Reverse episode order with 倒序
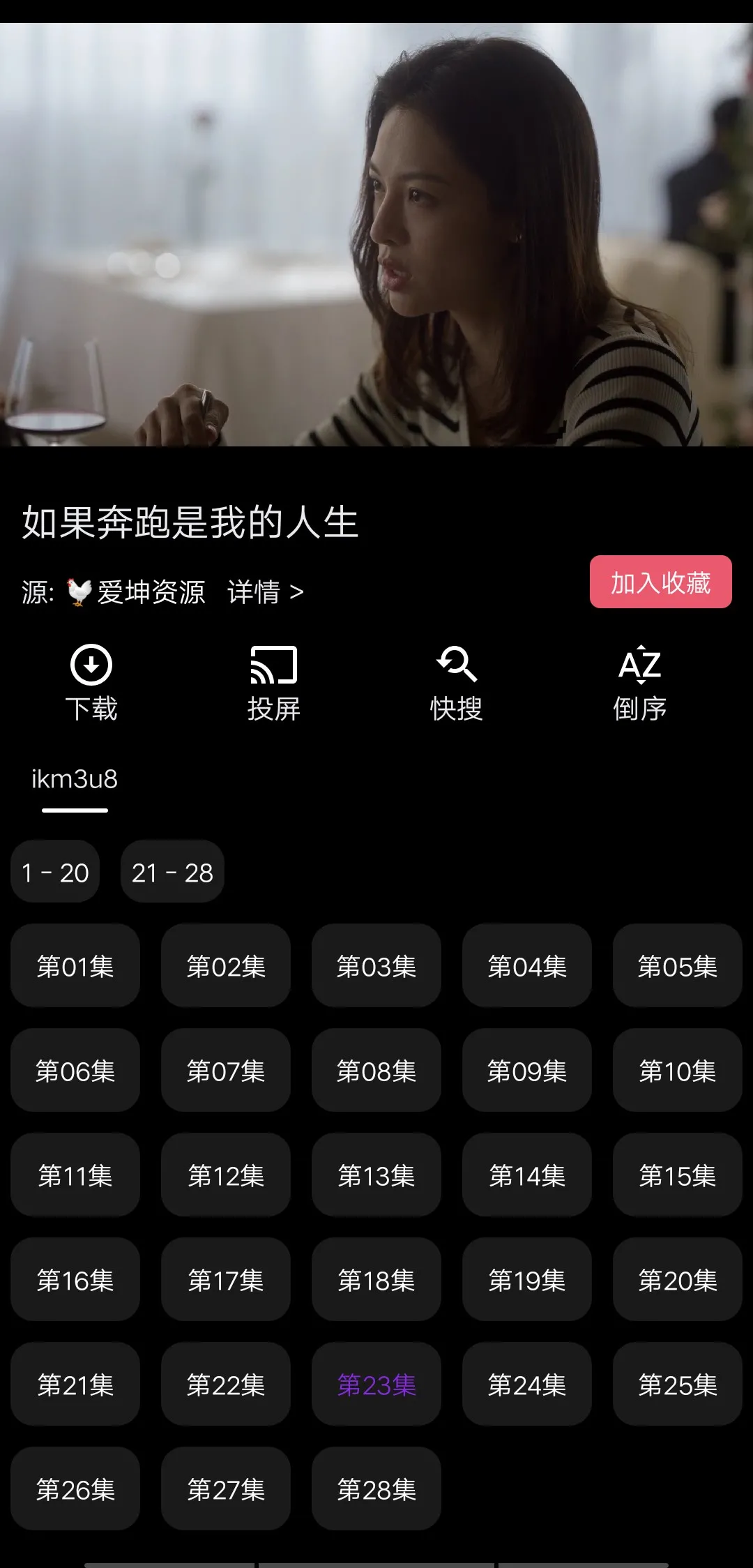The image size is (753, 1568). point(639,683)
